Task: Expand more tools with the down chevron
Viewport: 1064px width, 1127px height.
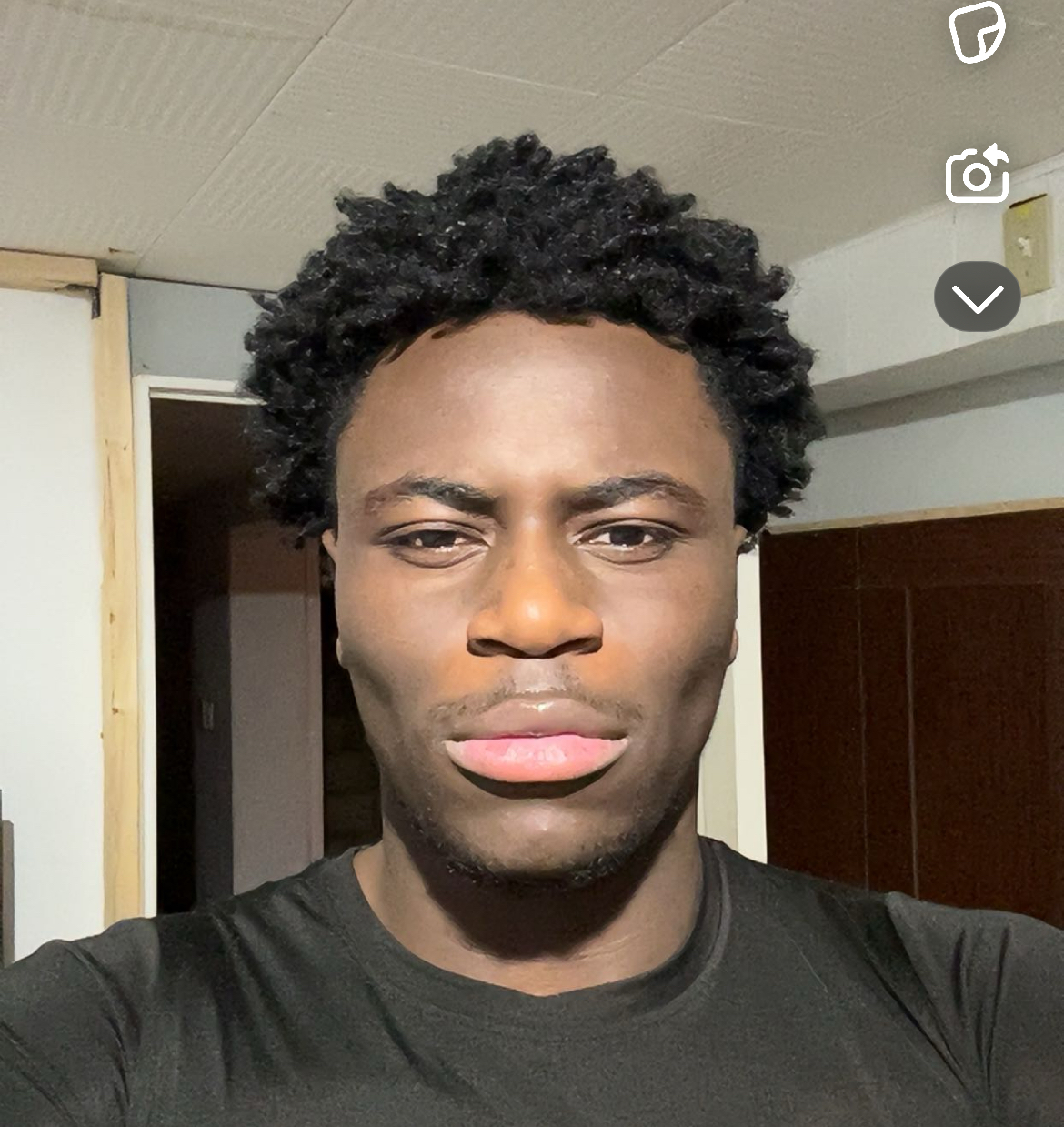Action: click(977, 297)
